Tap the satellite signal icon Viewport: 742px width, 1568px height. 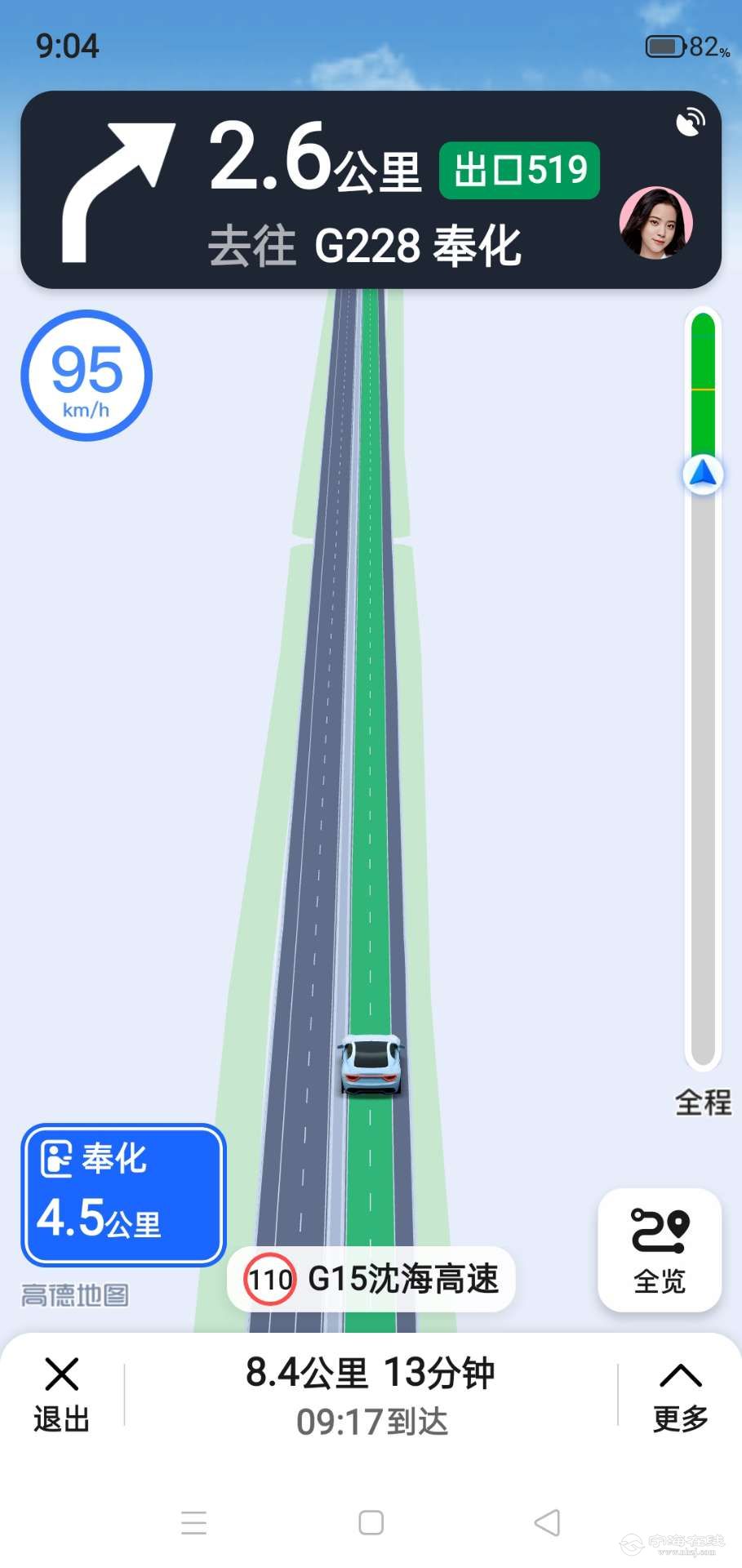click(691, 122)
